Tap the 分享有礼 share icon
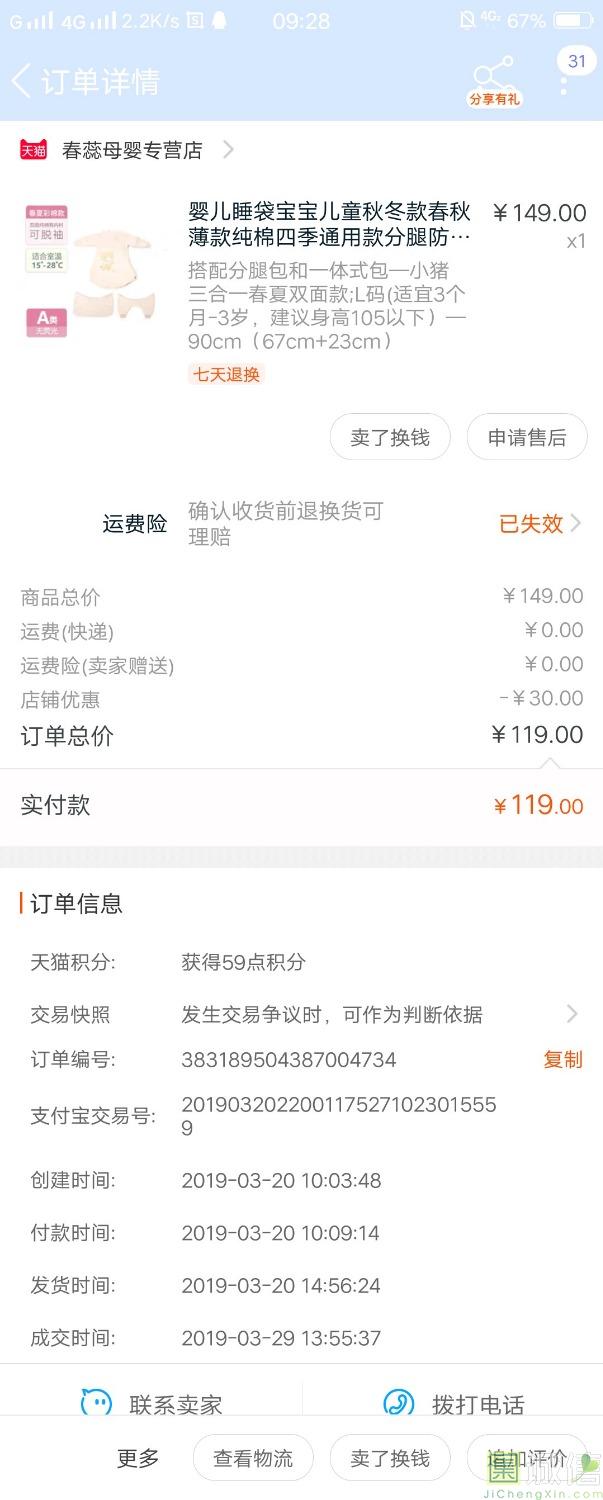 point(494,80)
